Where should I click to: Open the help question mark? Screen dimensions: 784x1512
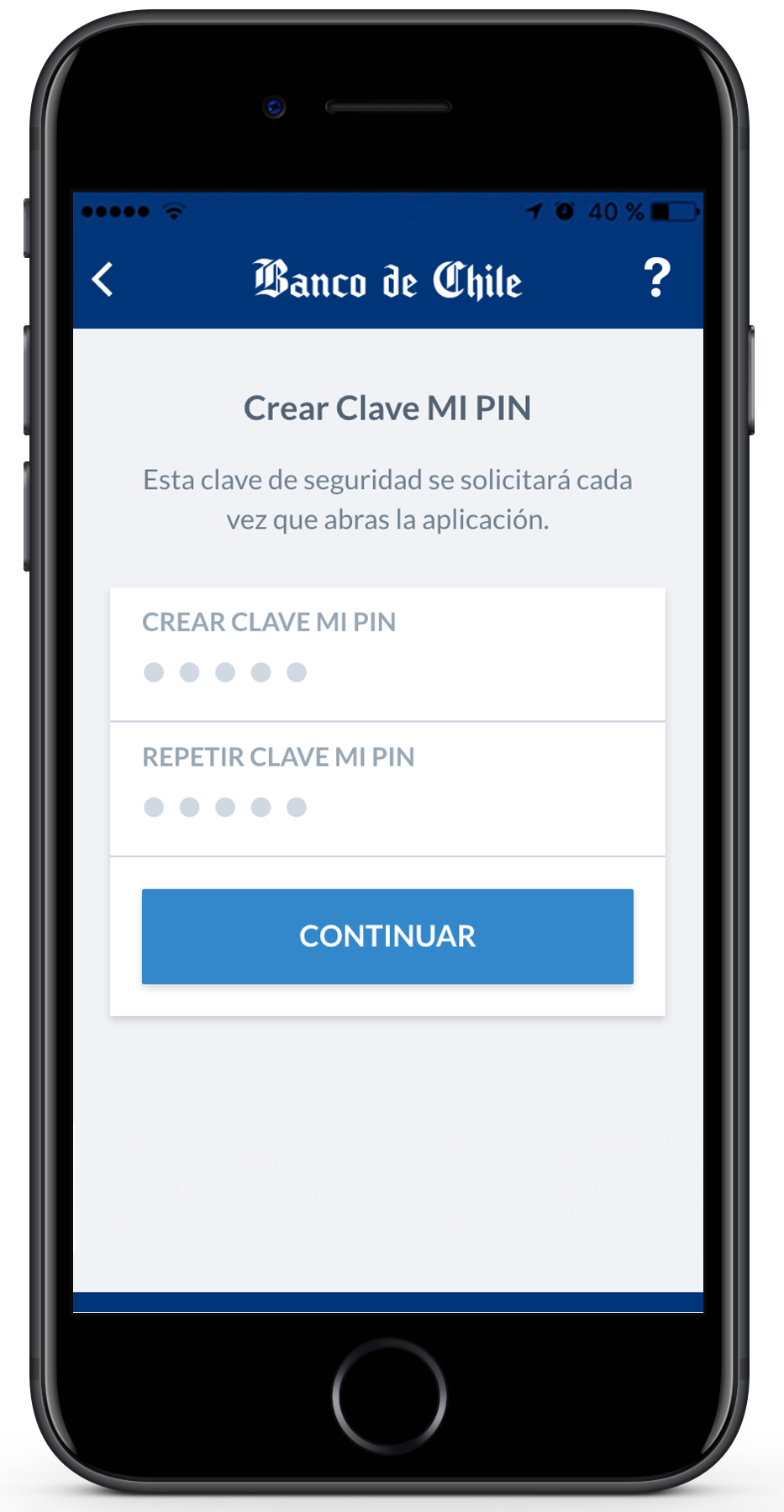656,278
